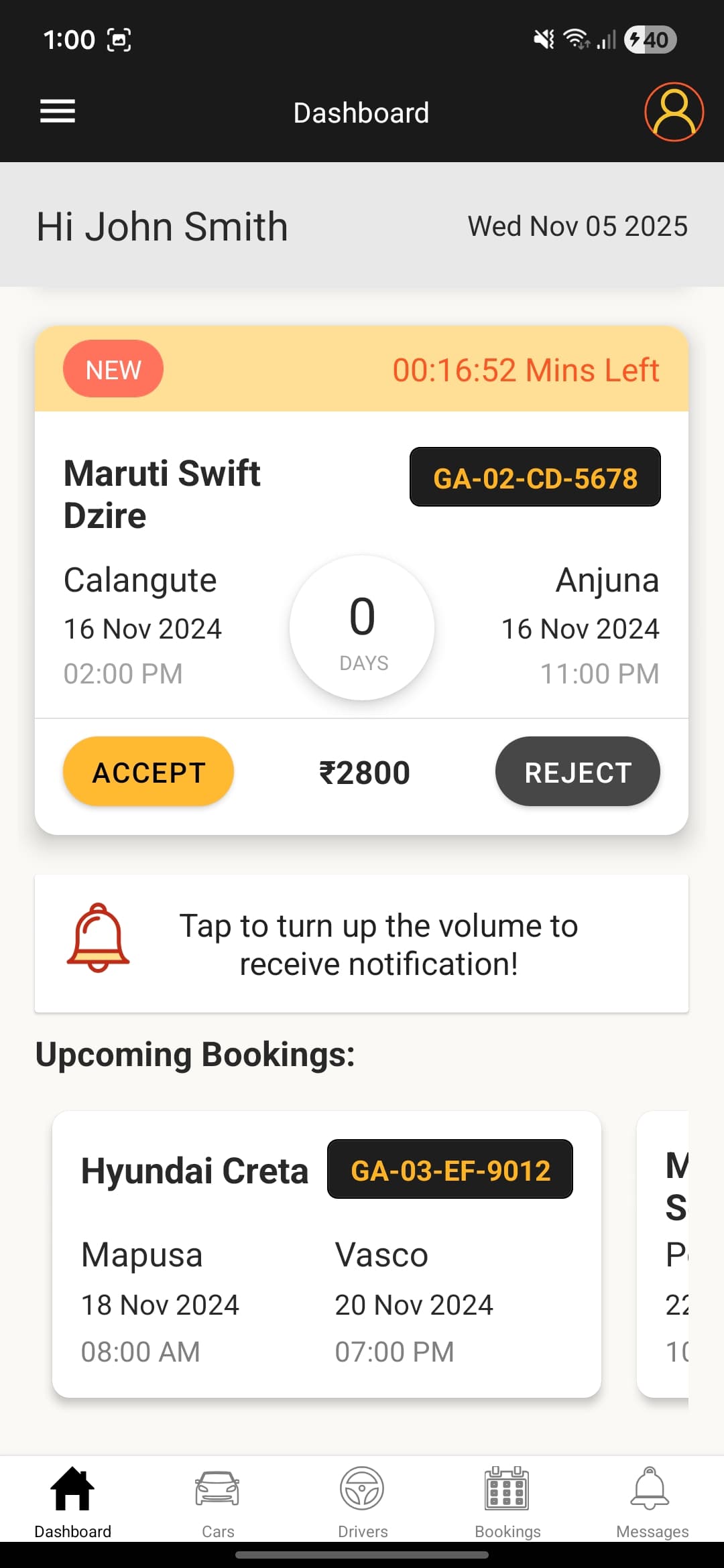Open the navigation drawer menu
This screenshot has height=1568, width=724.
pyautogui.click(x=57, y=111)
